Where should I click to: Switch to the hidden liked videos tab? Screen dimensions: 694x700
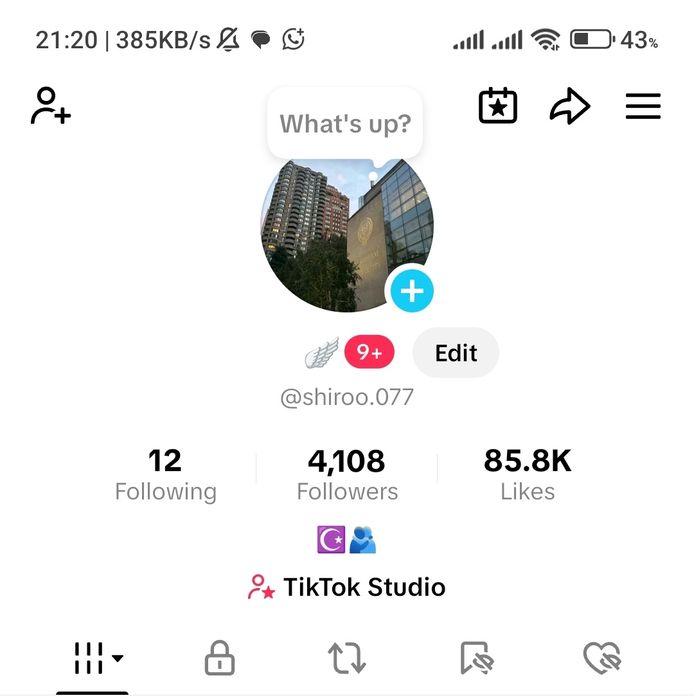602,658
